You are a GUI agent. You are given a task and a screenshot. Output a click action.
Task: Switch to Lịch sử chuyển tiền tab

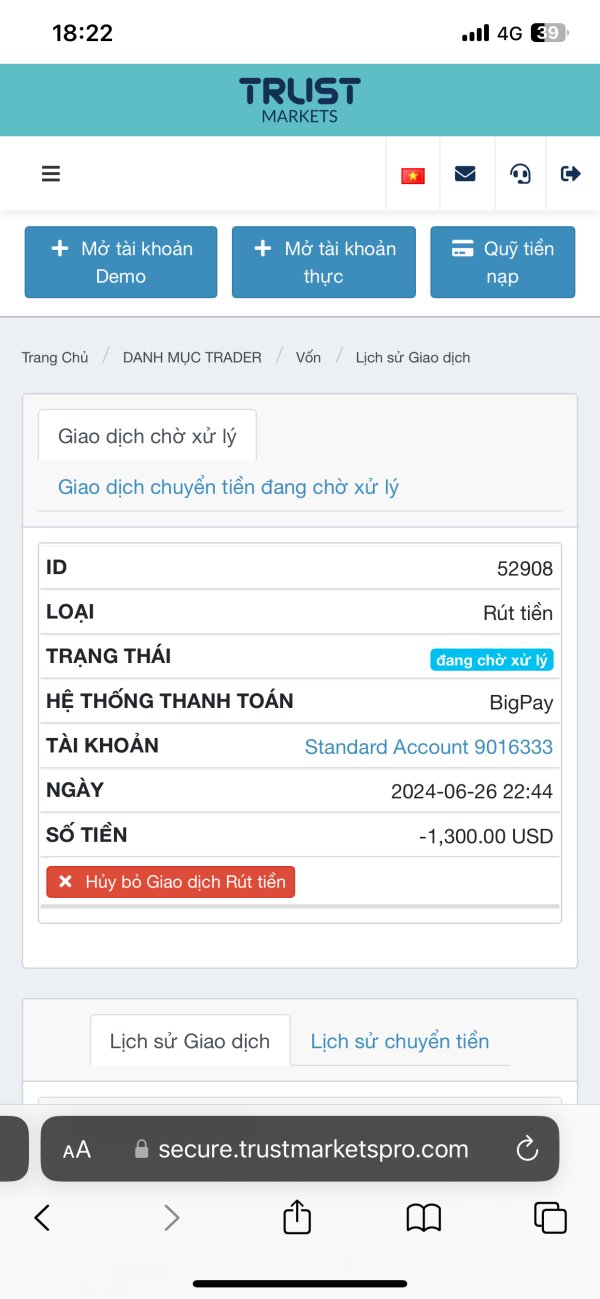coord(400,1041)
